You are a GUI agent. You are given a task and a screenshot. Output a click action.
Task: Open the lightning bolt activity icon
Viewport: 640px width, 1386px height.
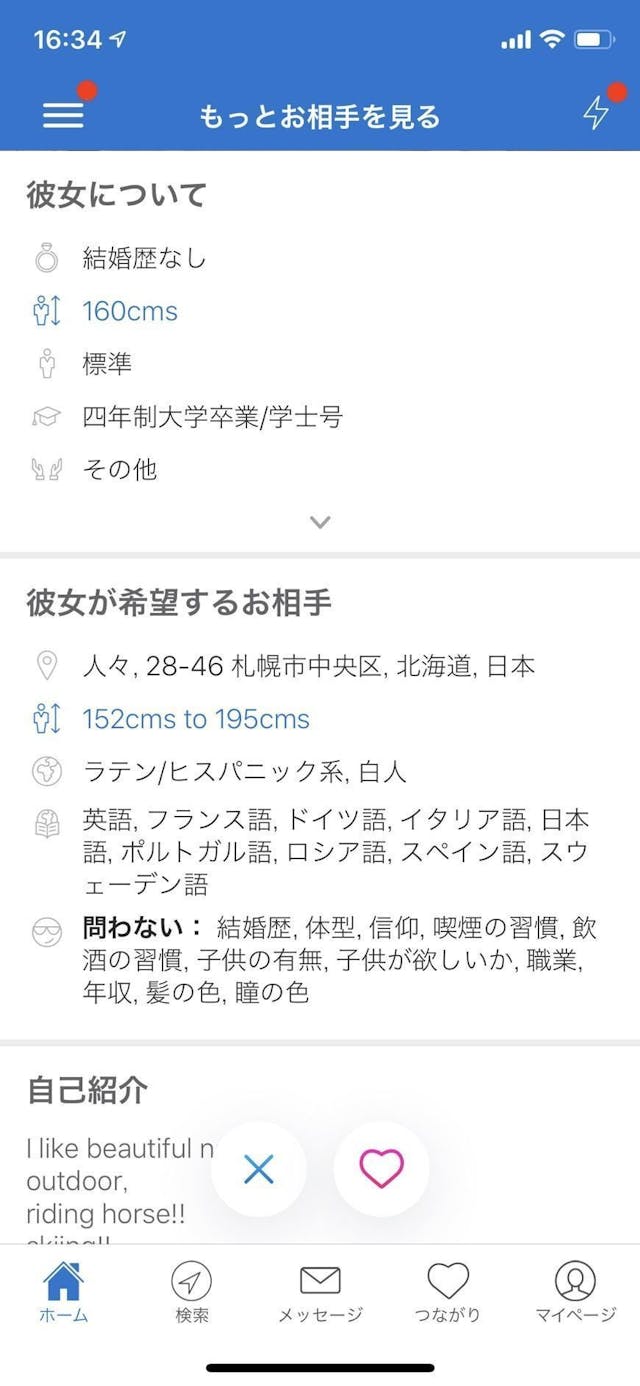tap(596, 113)
